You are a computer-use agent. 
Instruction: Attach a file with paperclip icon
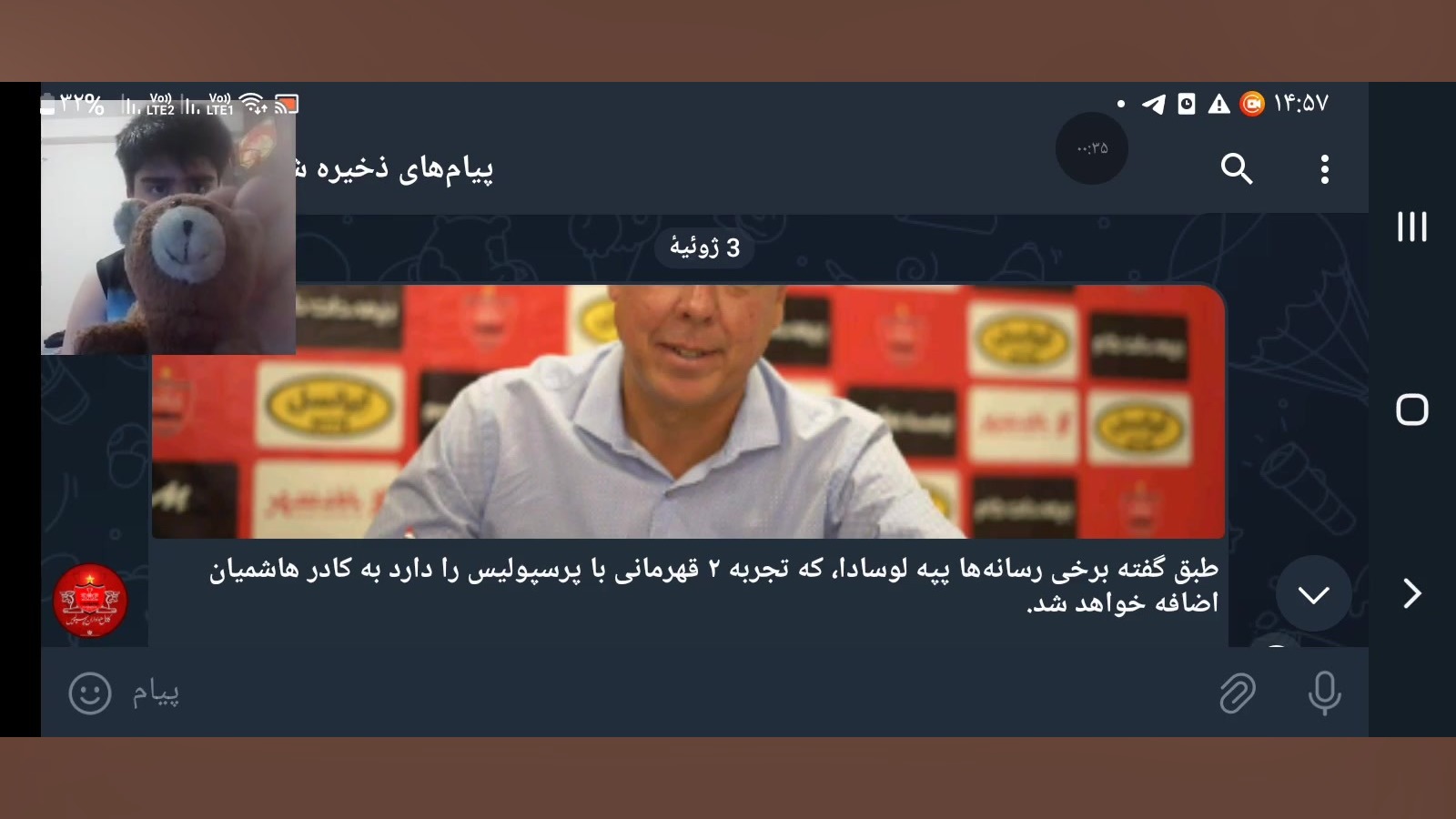pos(1237,693)
